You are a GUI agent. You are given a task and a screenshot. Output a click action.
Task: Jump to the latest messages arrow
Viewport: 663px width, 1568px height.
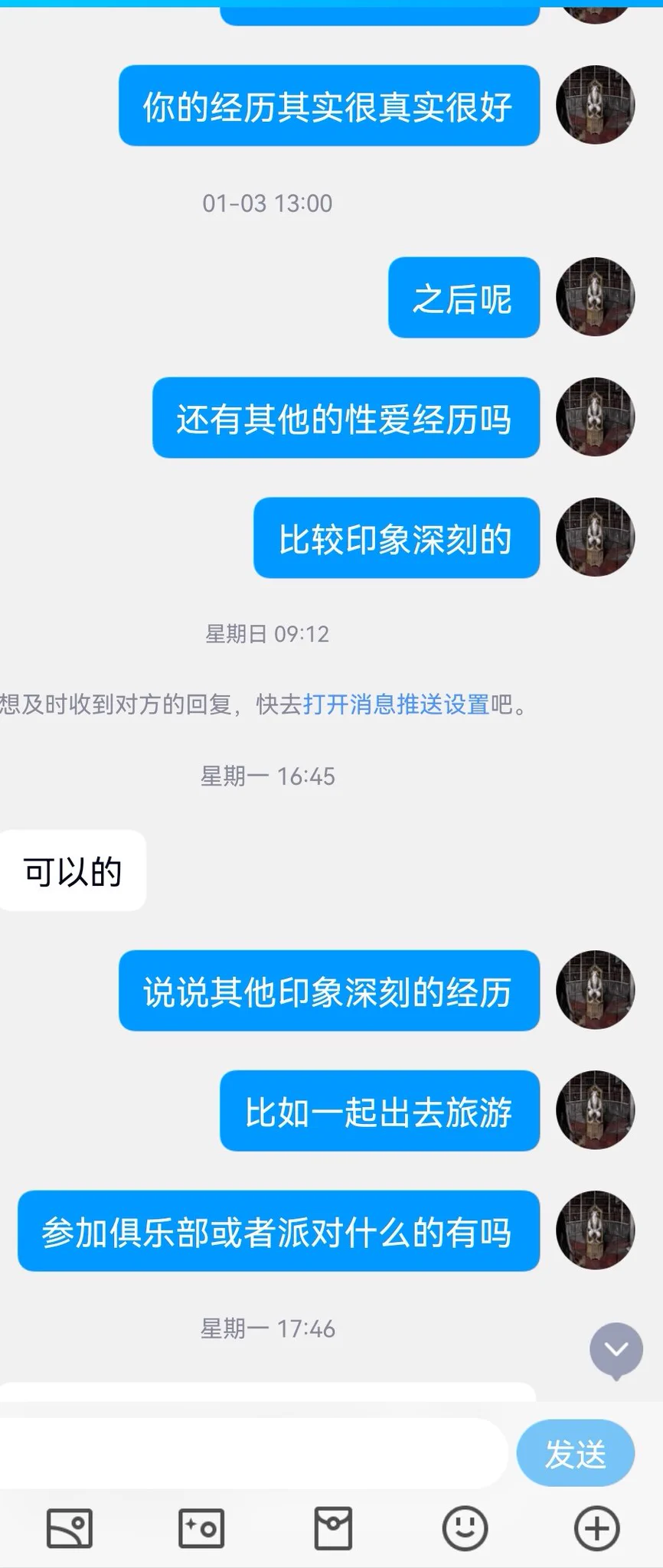616,1349
